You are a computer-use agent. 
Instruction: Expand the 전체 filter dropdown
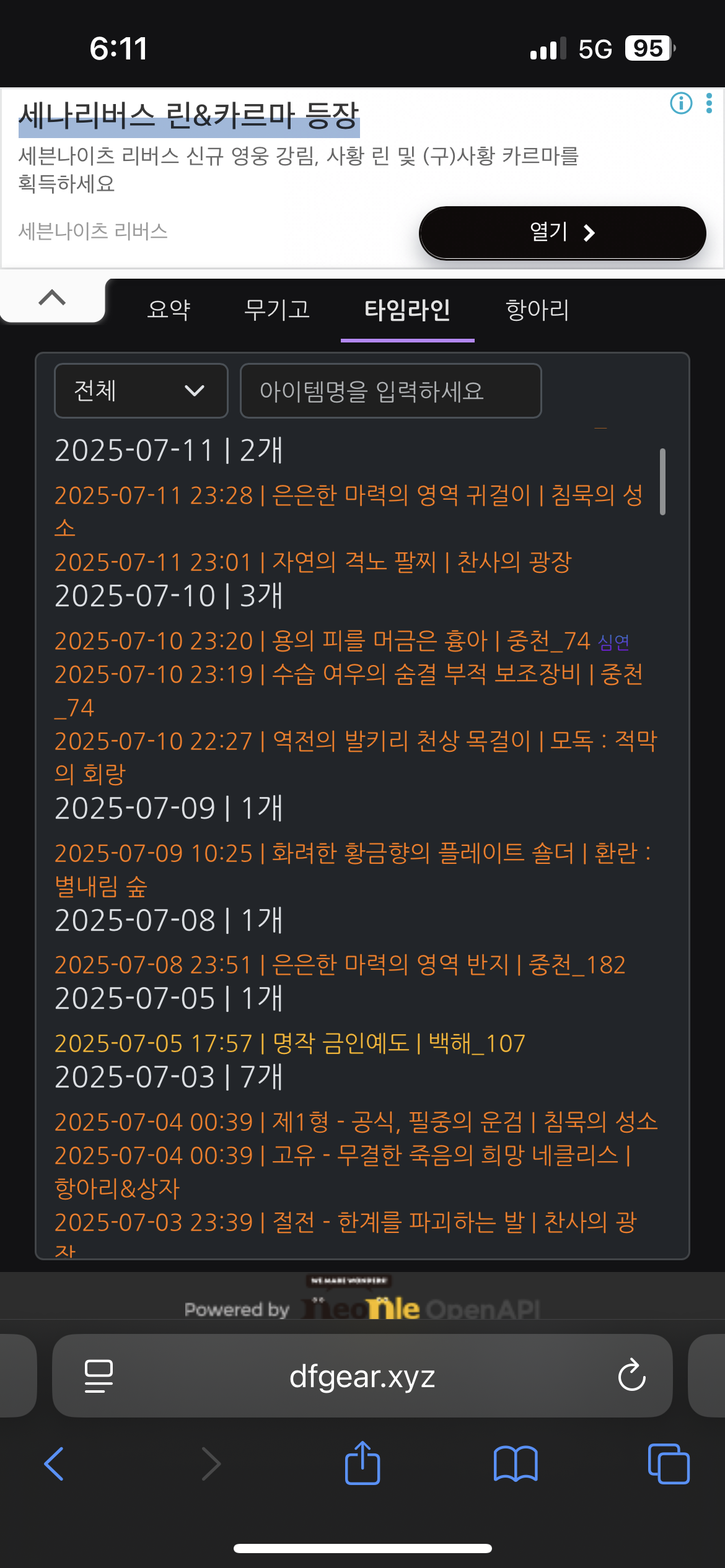point(141,391)
